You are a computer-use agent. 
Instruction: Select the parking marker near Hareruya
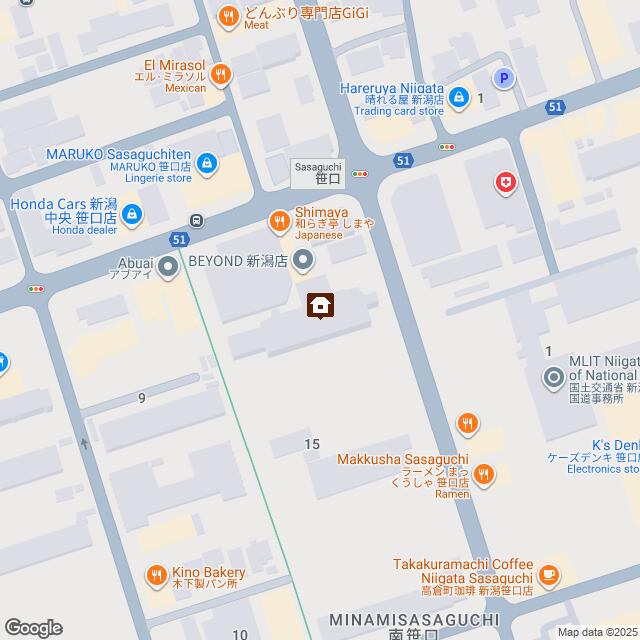click(505, 78)
